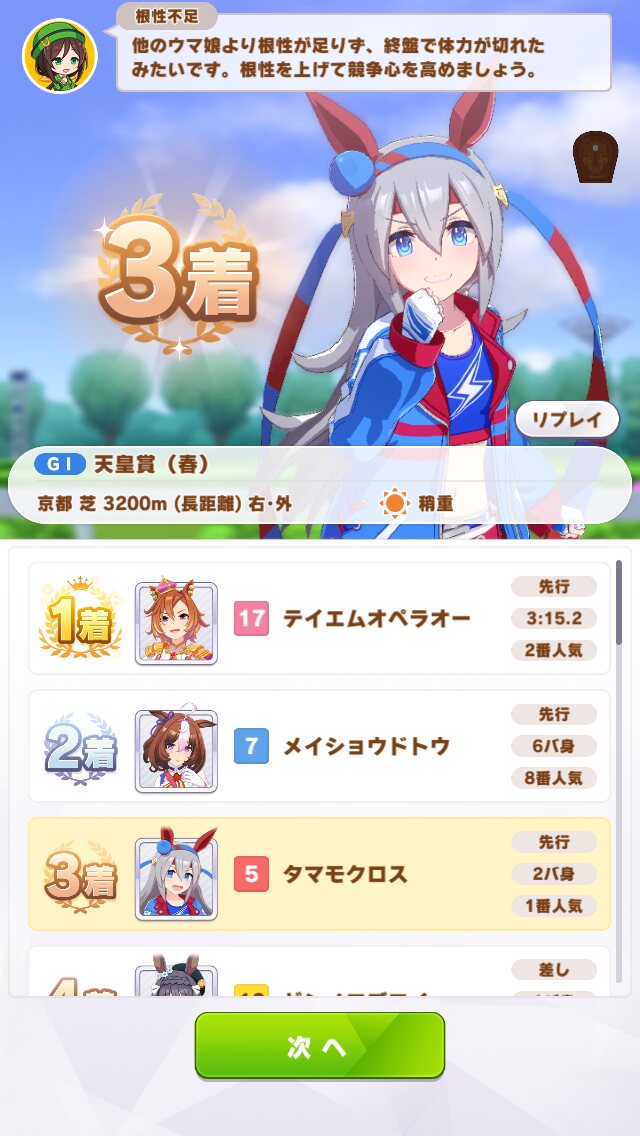Open テイエムオペラオー first place result row

[320, 618]
